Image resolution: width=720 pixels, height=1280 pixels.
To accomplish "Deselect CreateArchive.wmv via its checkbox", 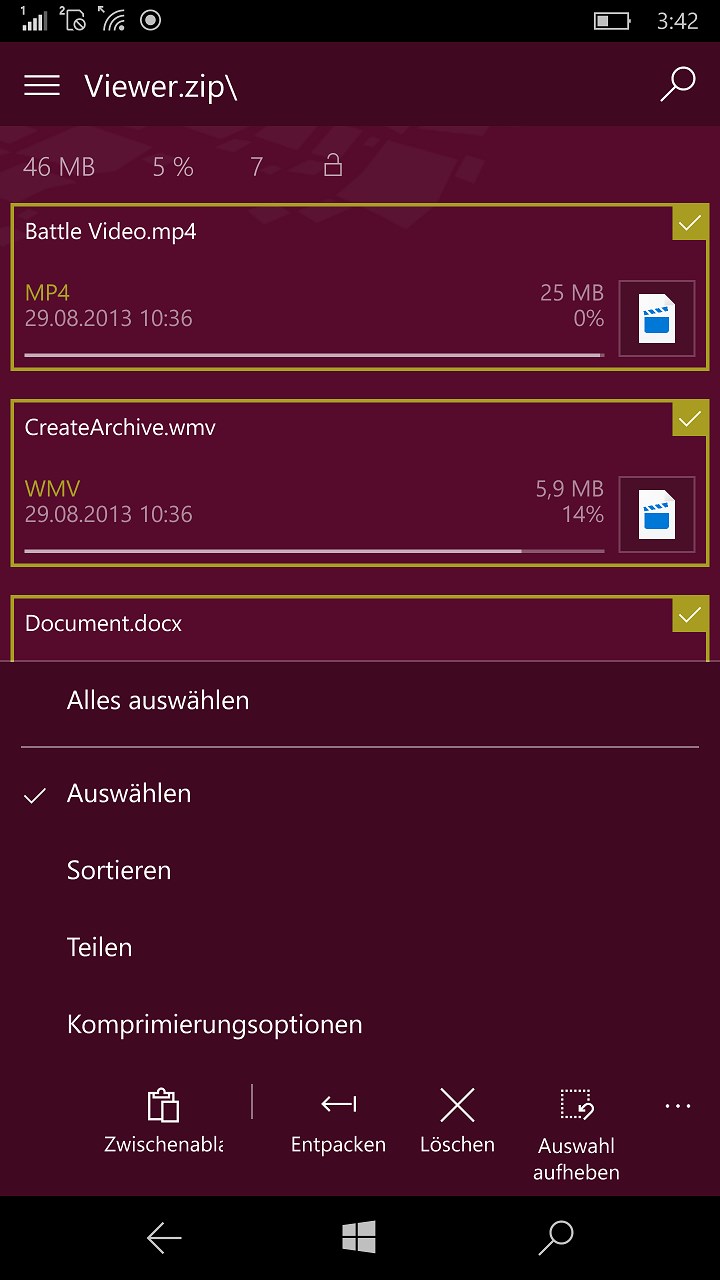I will (x=688, y=419).
